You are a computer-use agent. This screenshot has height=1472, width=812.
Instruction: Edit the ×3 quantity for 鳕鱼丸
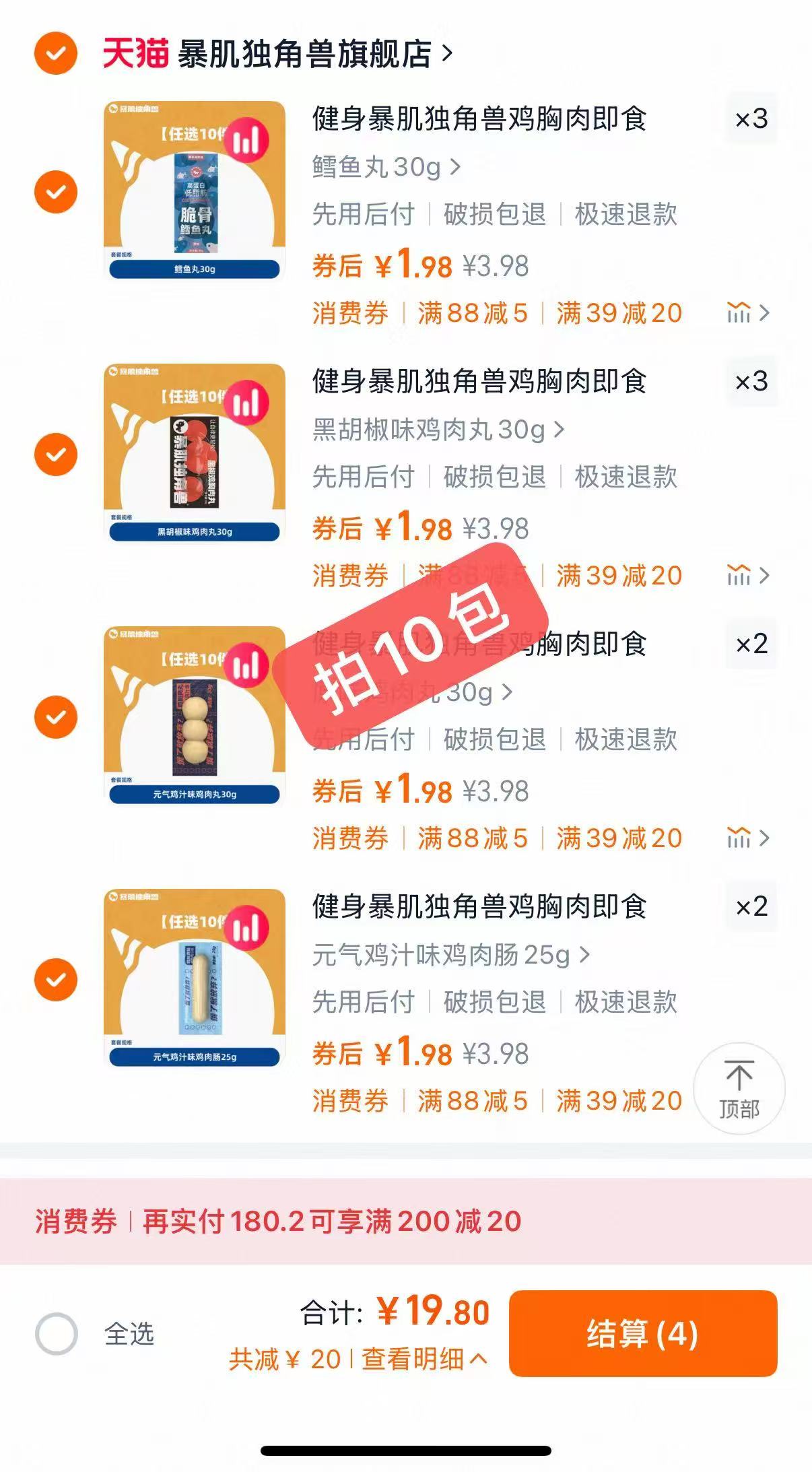[x=751, y=119]
